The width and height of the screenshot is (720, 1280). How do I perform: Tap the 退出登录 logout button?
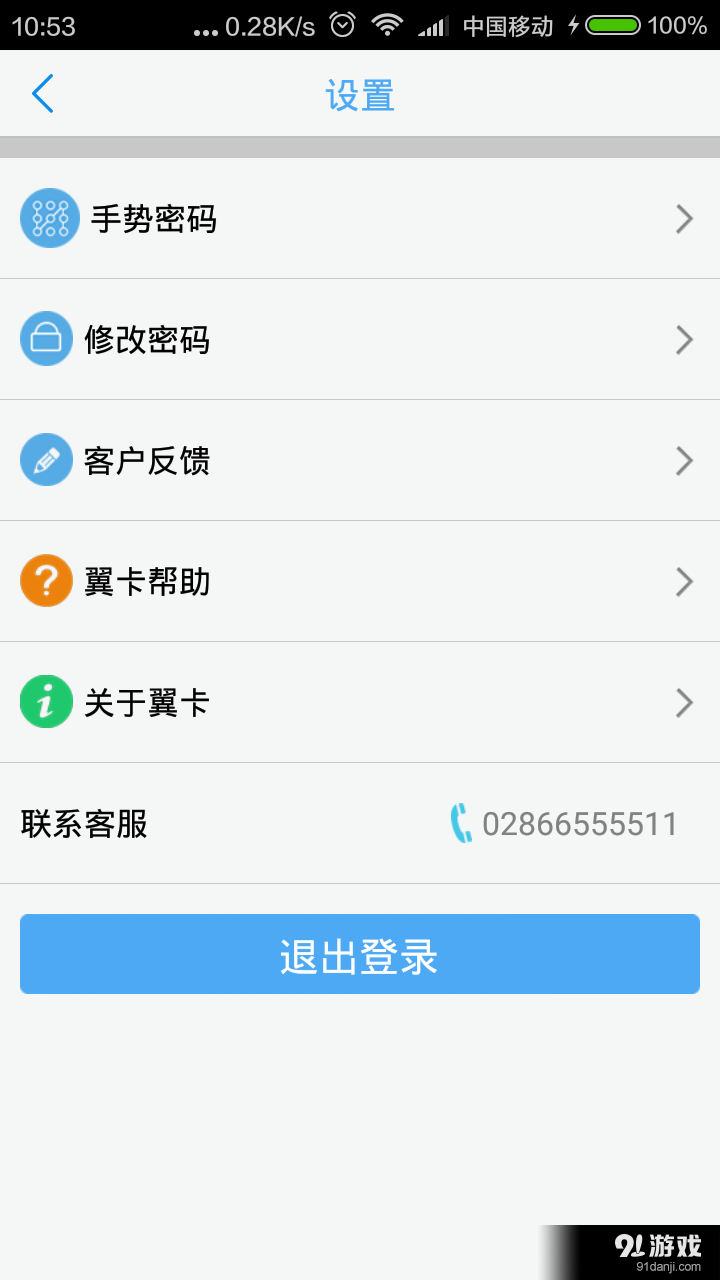360,954
